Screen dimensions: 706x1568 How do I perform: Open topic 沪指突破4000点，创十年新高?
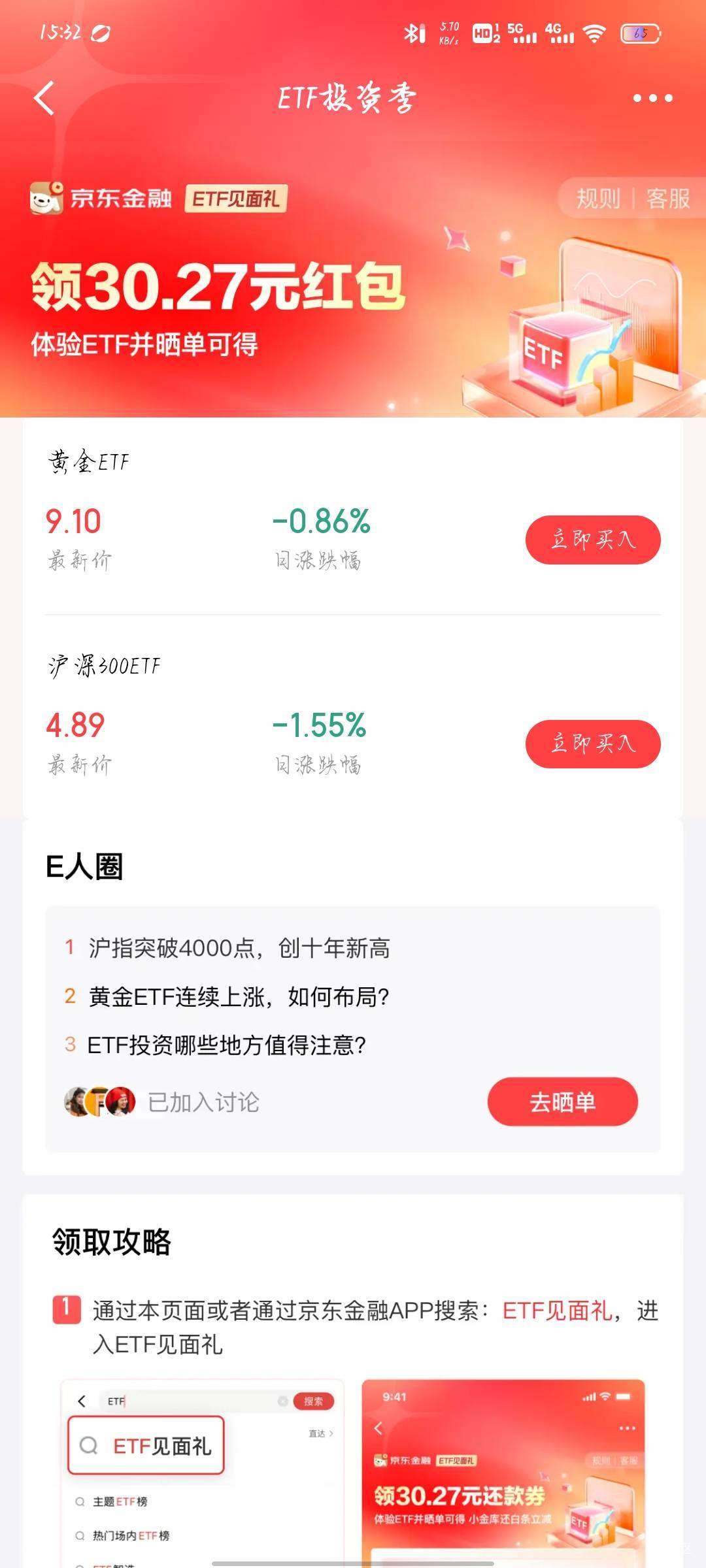tap(239, 948)
